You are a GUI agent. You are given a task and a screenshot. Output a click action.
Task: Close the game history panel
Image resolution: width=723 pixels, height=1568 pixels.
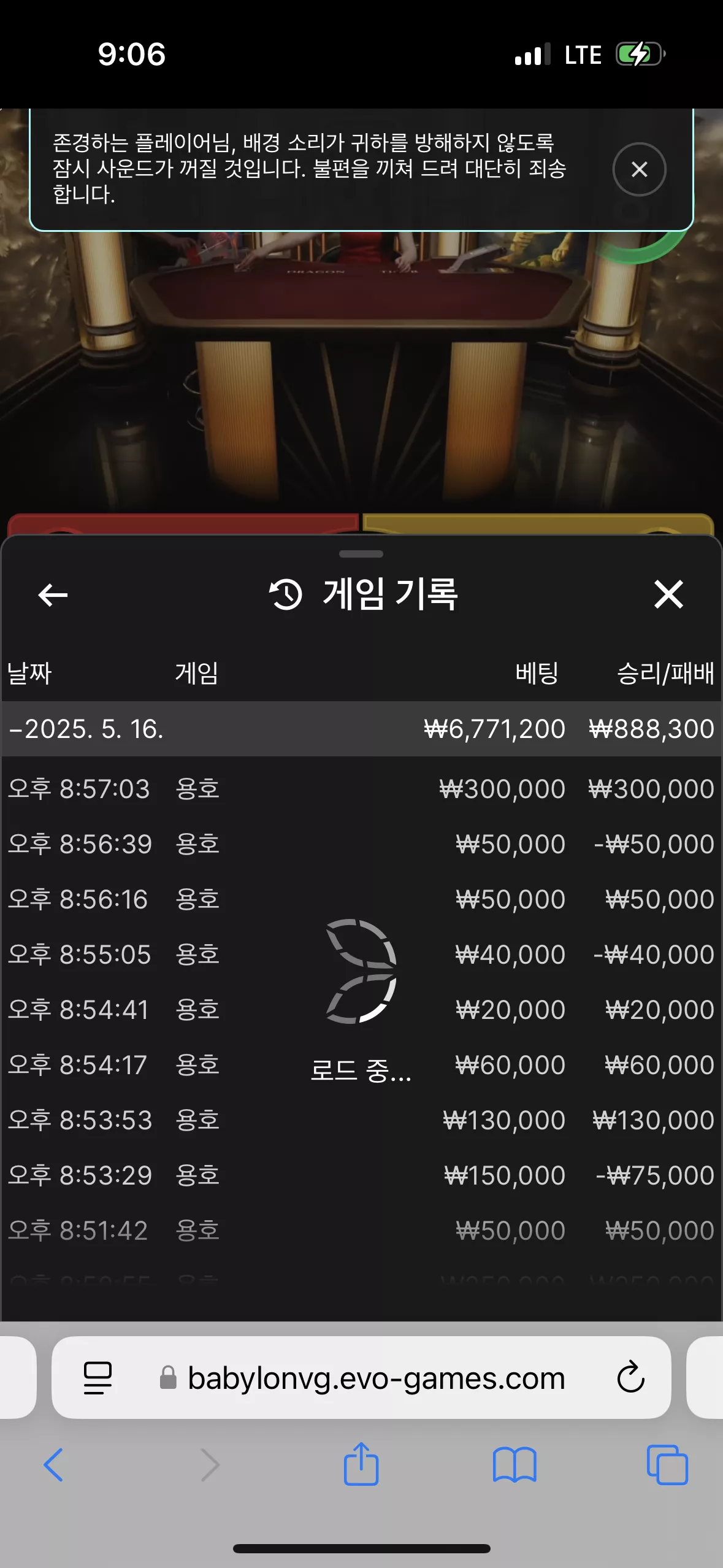[668, 594]
